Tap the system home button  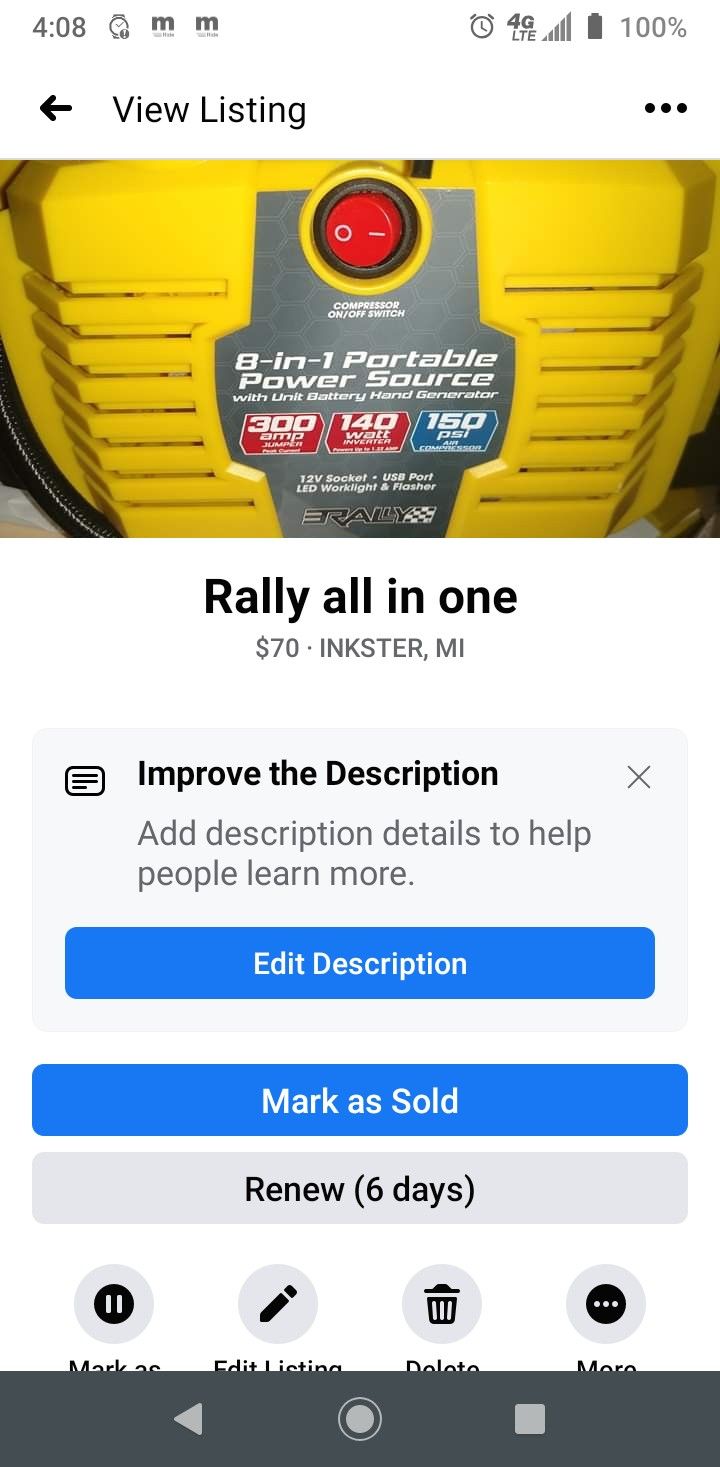tap(360, 1418)
